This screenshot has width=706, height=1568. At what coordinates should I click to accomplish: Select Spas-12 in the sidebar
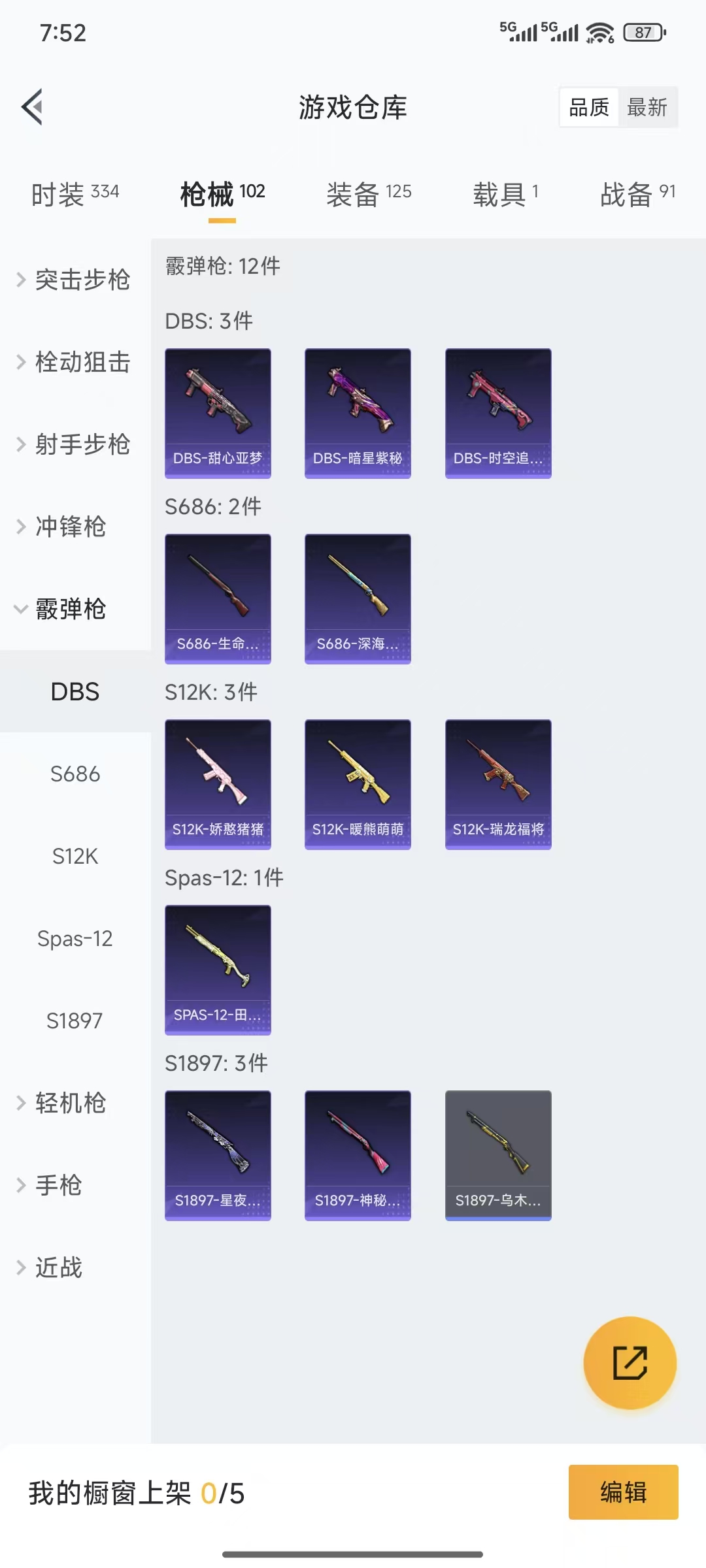click(x=75, y=938)
